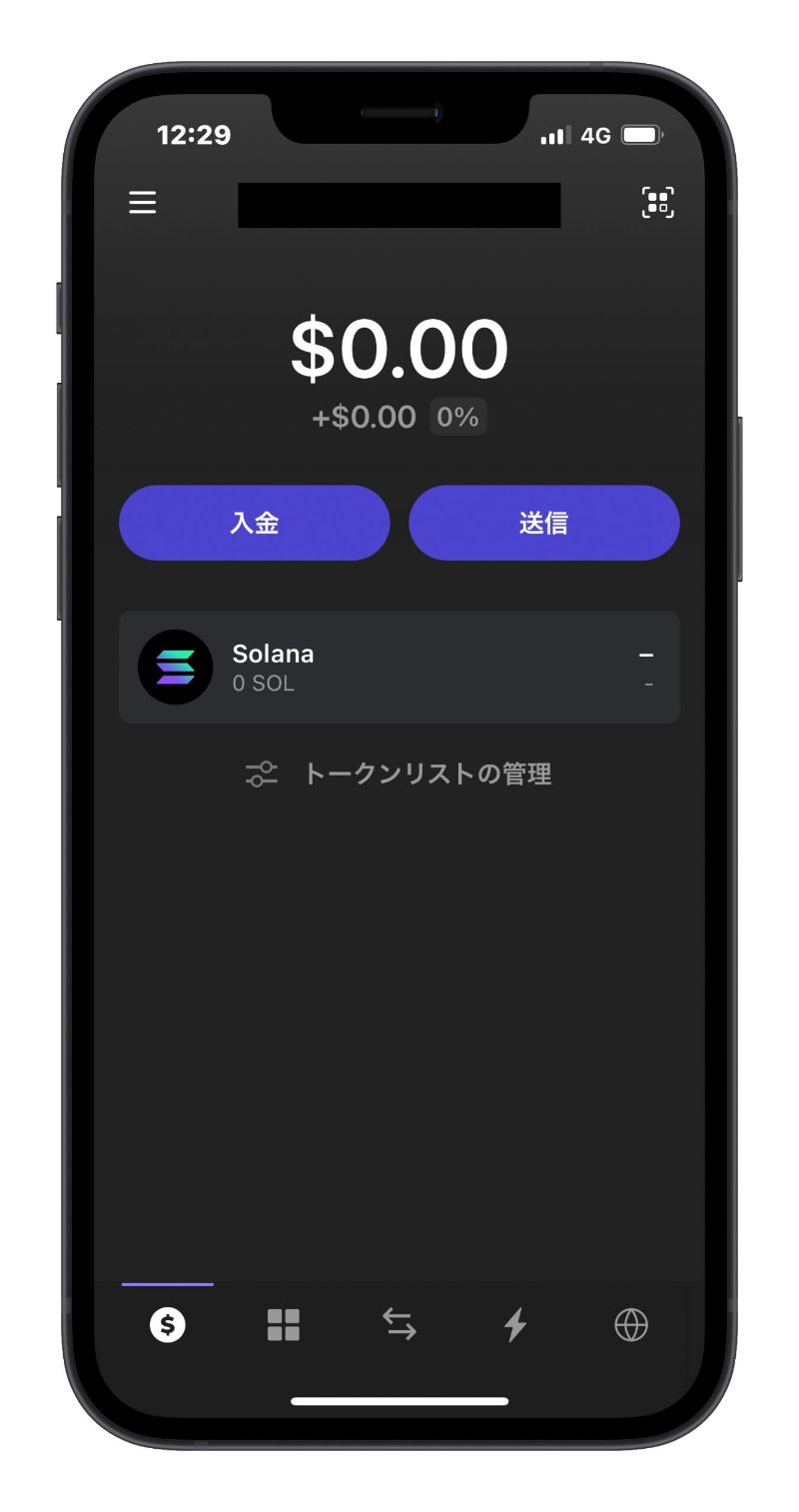Image resolution: width=799 pixels, height=1512 pixels.
Task: Open the QR code scanner
Action: coord(657,203)
